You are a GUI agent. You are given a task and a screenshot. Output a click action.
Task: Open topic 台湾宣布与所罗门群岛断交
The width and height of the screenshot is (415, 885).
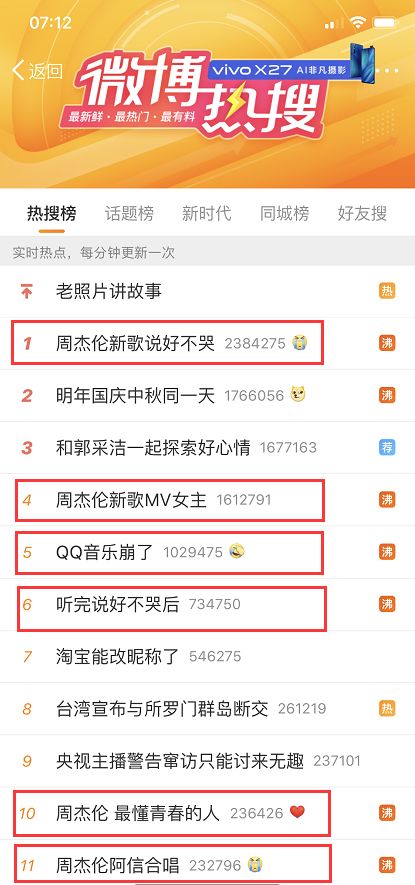point(207,708)
